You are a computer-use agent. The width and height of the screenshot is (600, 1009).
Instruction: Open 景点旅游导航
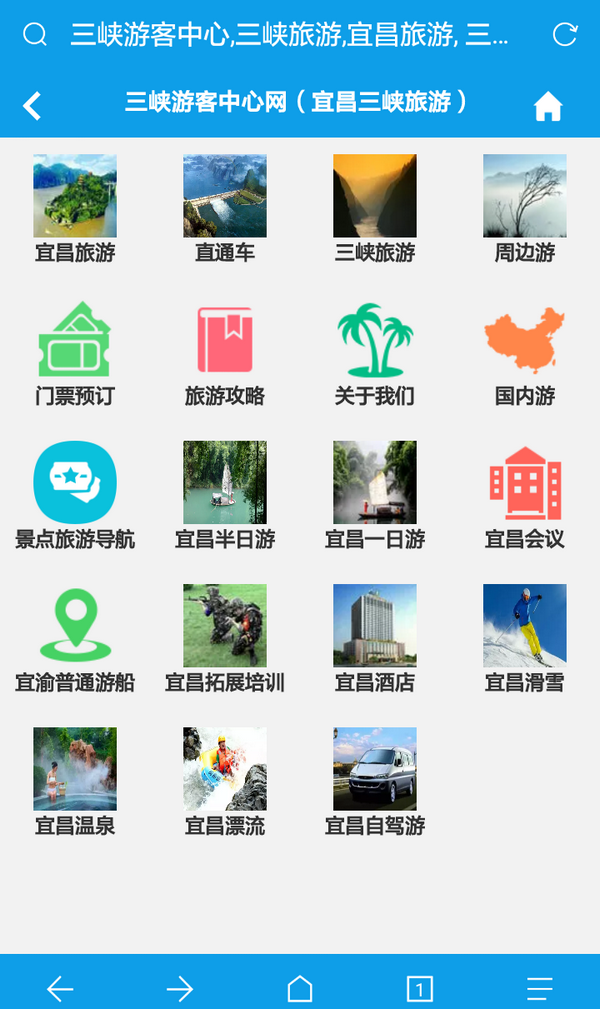75,495
